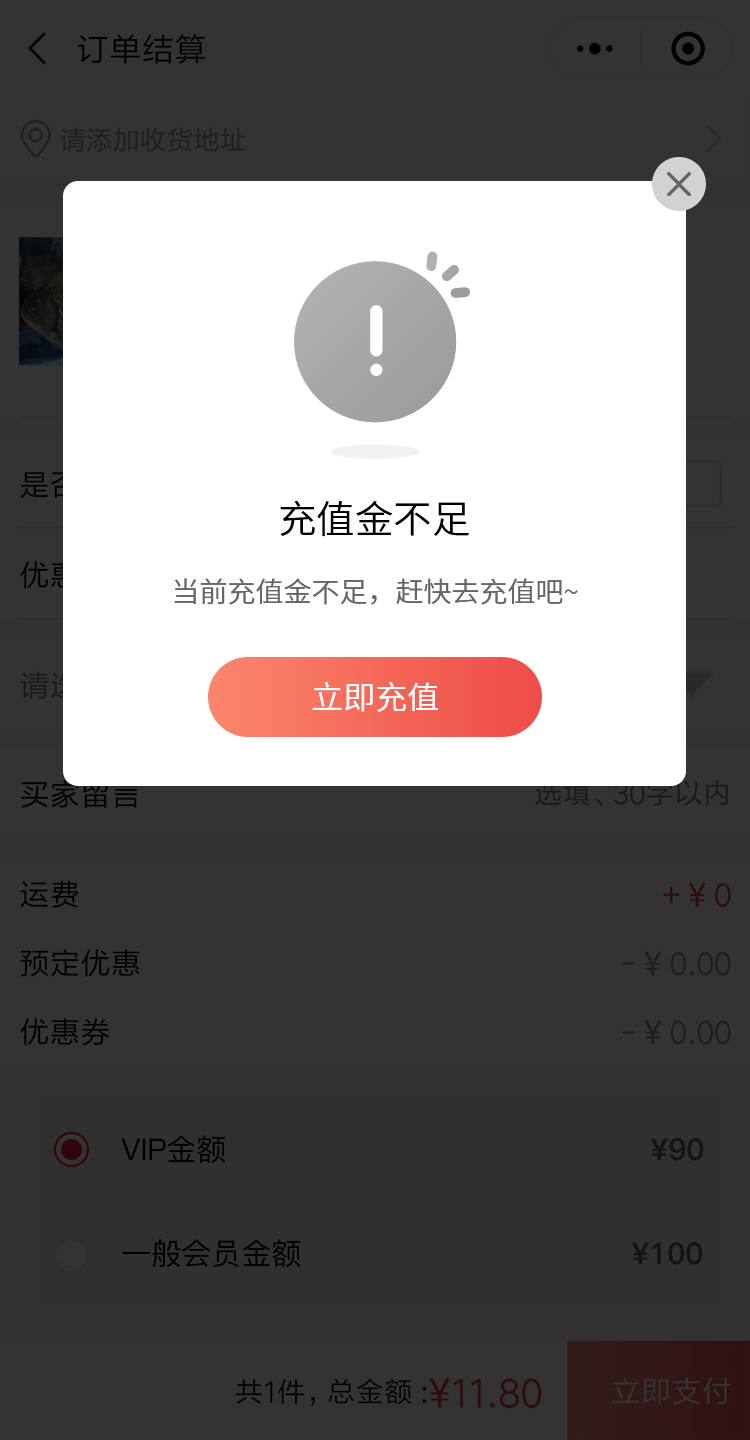Open the mini program overflow menu
Image resolution: width=750 pixels, height=1440 pixels.
tap(594, 49)
